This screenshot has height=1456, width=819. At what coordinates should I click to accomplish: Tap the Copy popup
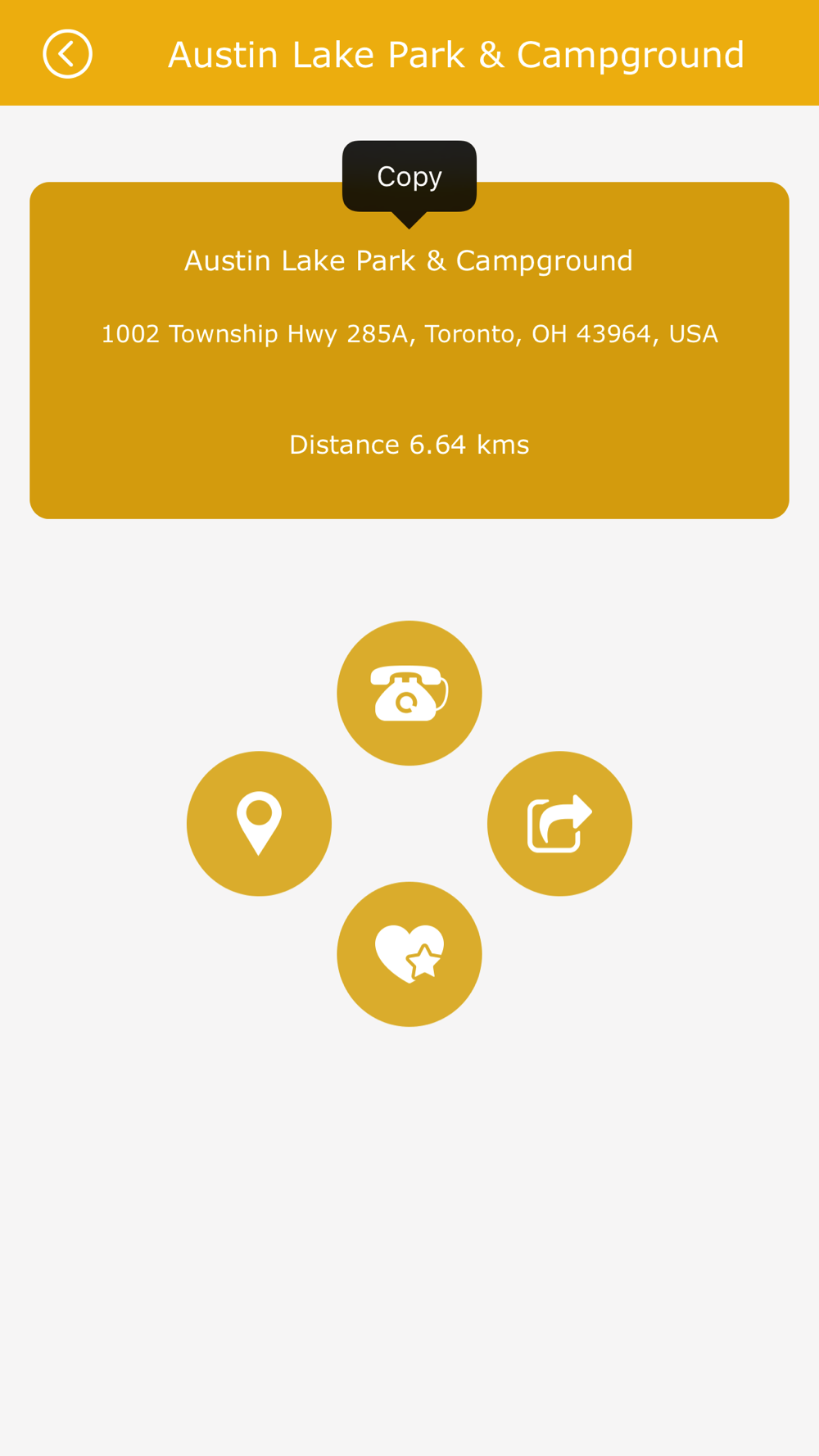pyautogui.click(x=409, y=177)
